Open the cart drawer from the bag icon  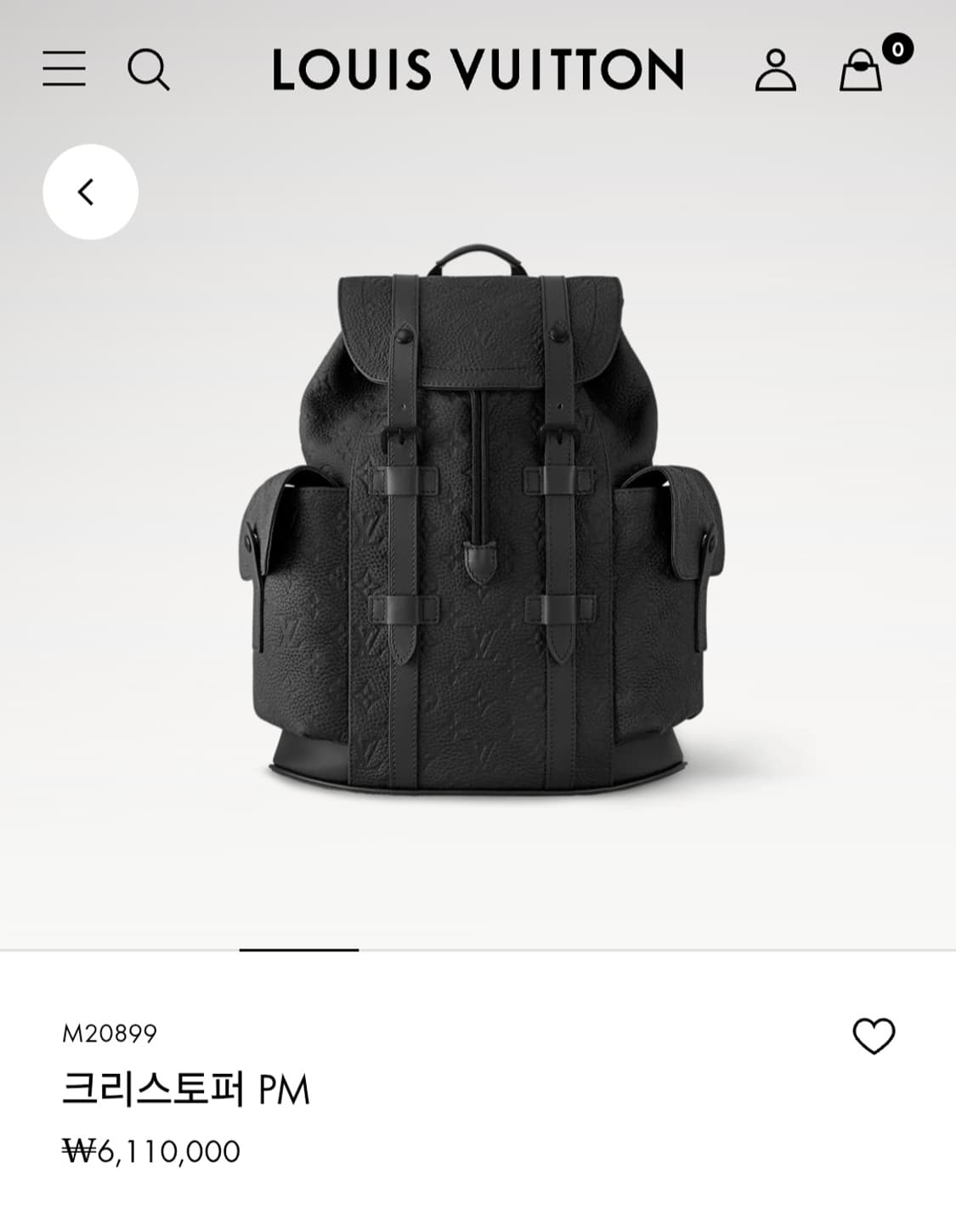pyautogui.click(x=861, y=72)
